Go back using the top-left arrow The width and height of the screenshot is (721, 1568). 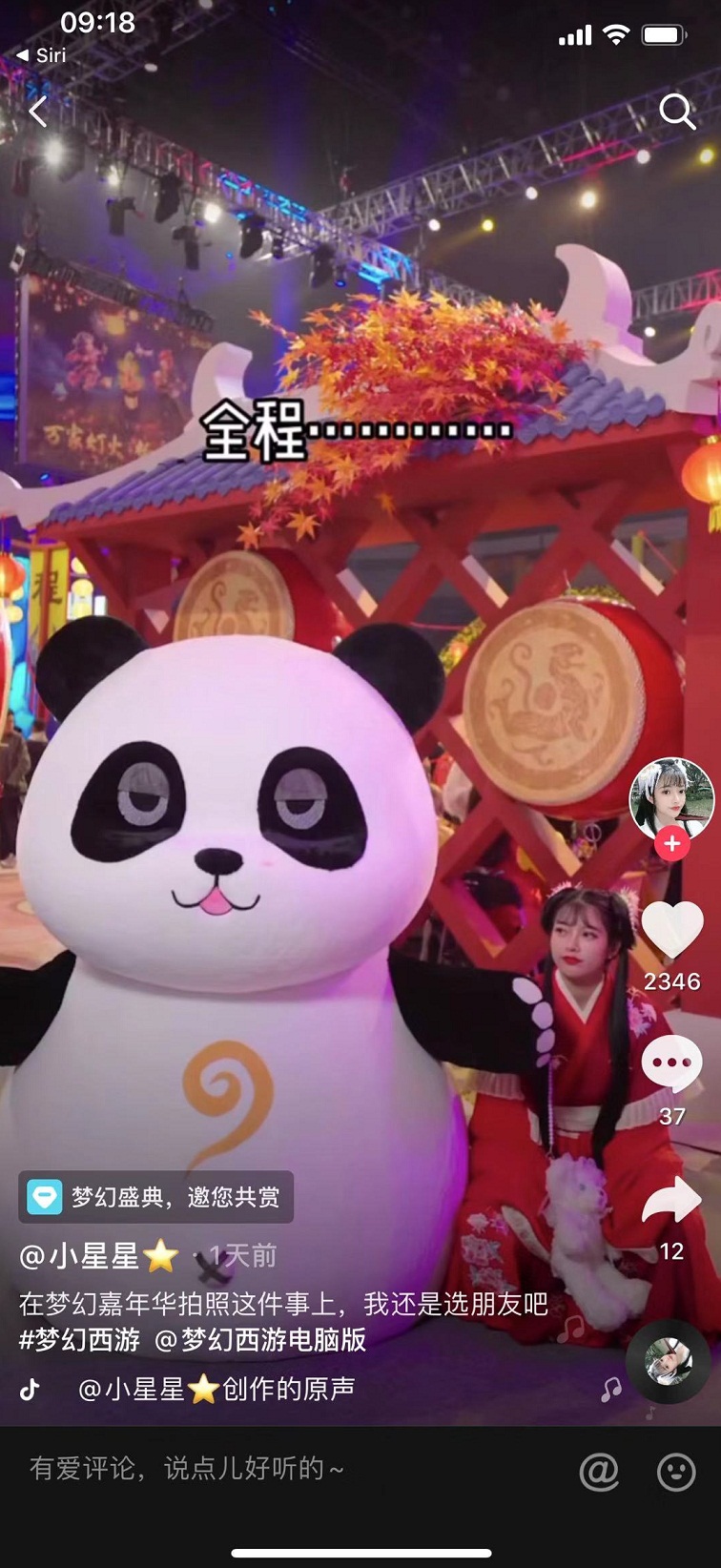(38, 113)
